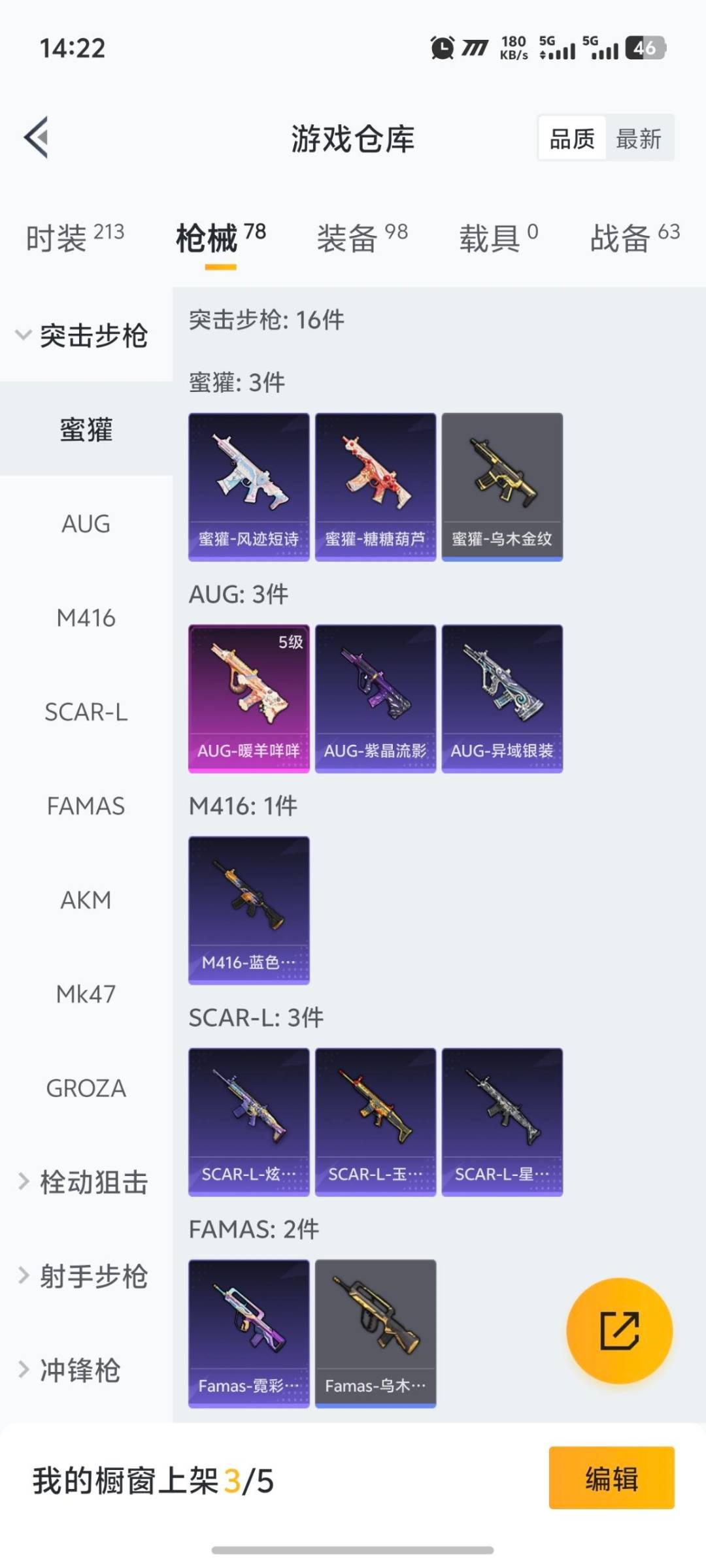706x1568 pixels.
Task: Jump to the GROZA weapon list
Action: point(86,1088)
